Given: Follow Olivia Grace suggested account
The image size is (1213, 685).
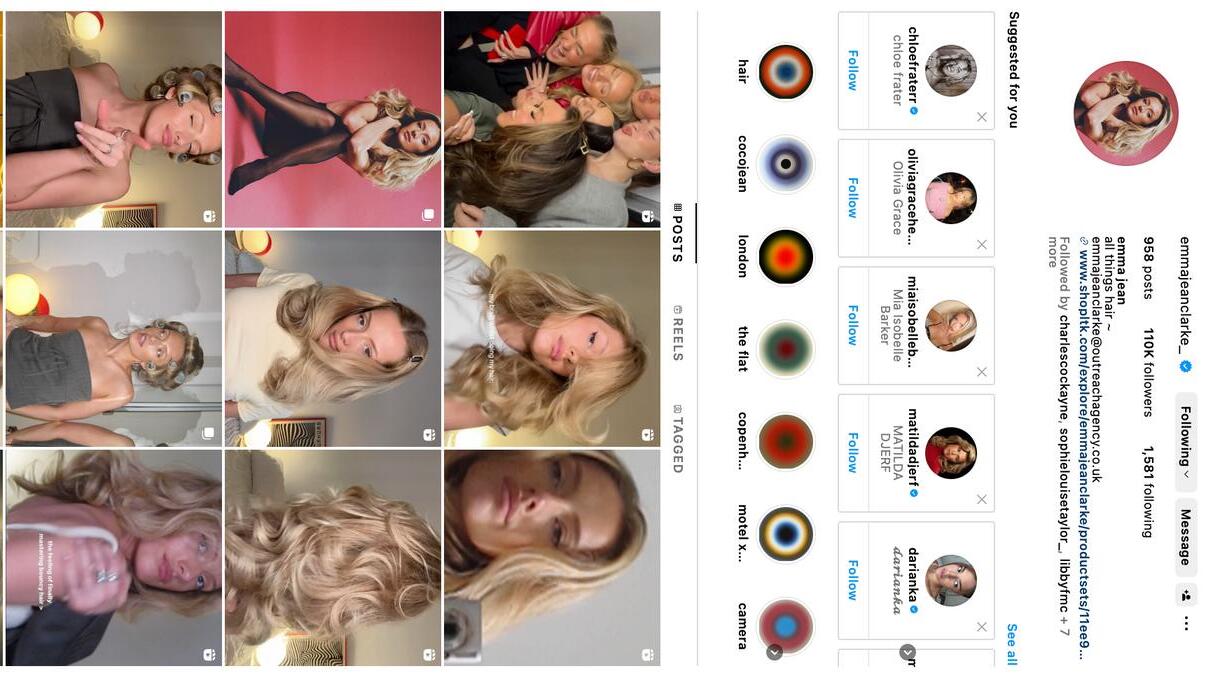Looking at the screenshot, I should coord(852,197).
